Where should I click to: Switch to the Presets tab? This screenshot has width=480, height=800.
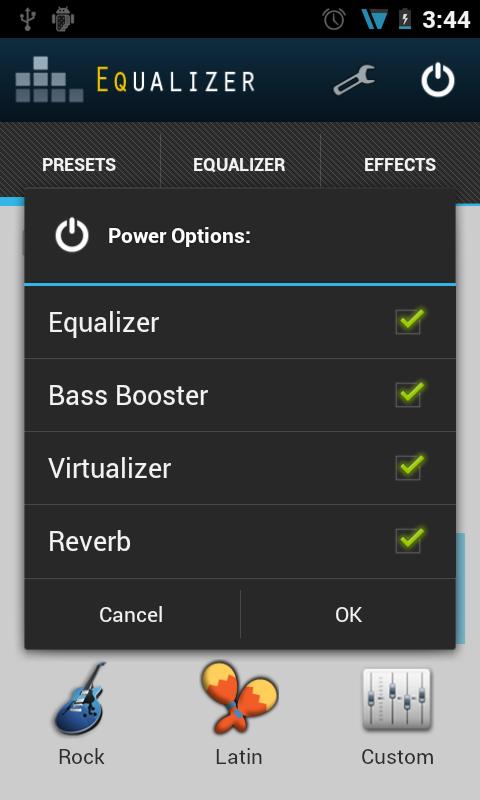[79, 164]
